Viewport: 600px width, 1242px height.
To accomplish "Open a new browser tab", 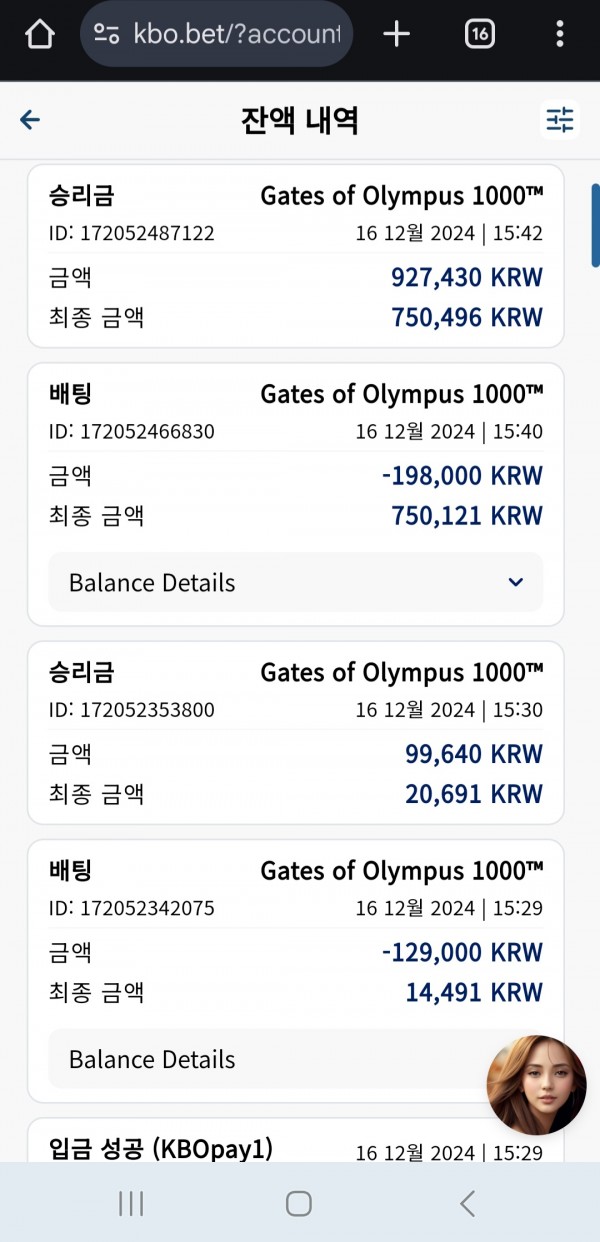I will pos(397,34).
